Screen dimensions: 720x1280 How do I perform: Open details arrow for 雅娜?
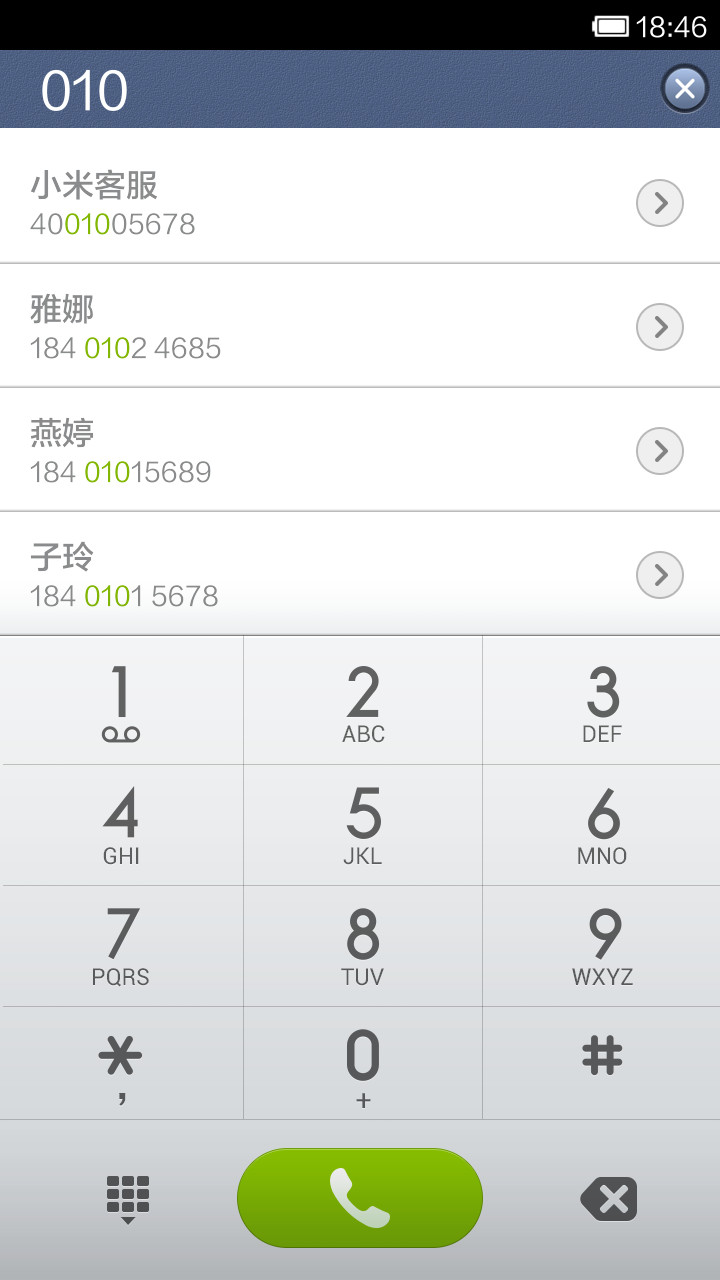(660, 327)
